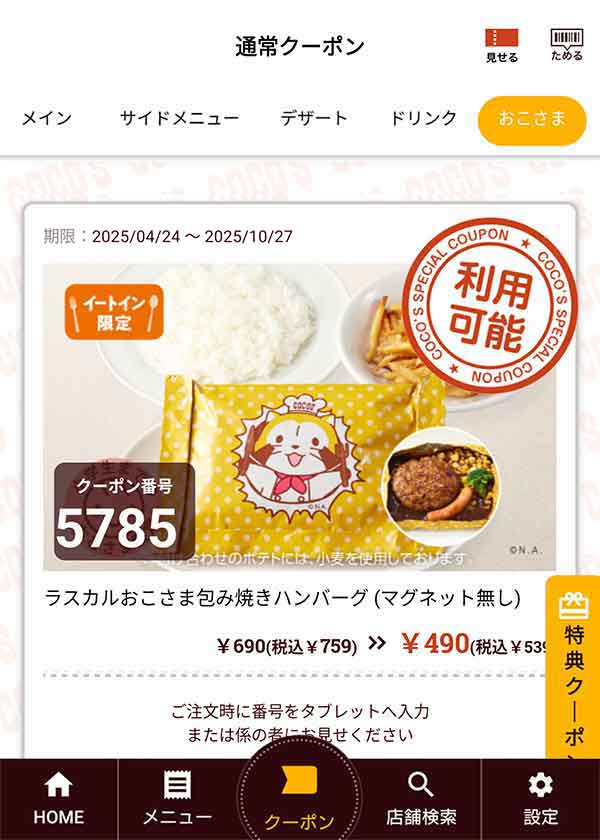Open the メニュー tab
600x840 pixels.
[177, 798]
